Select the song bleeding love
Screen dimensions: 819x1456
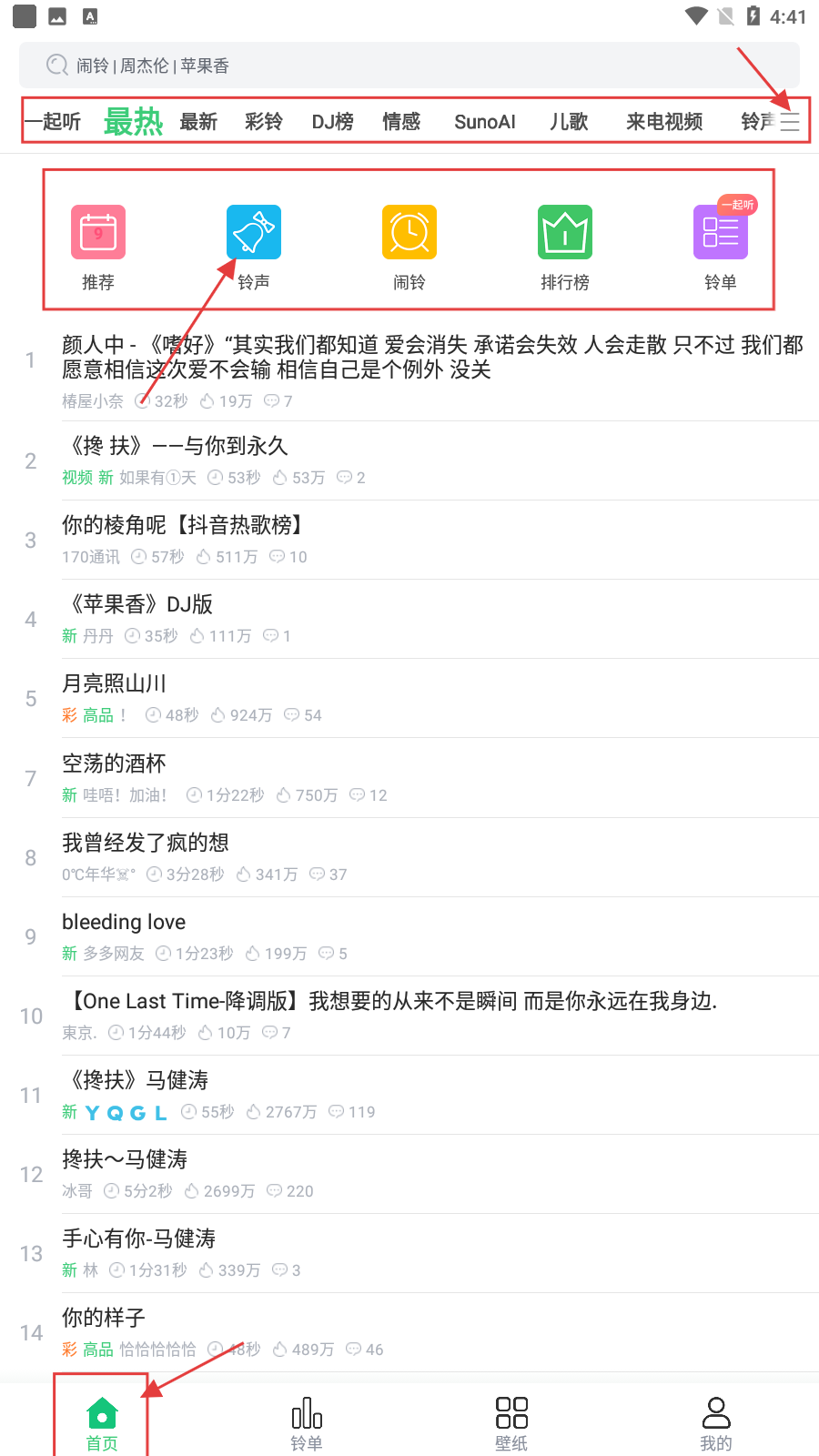124,922
